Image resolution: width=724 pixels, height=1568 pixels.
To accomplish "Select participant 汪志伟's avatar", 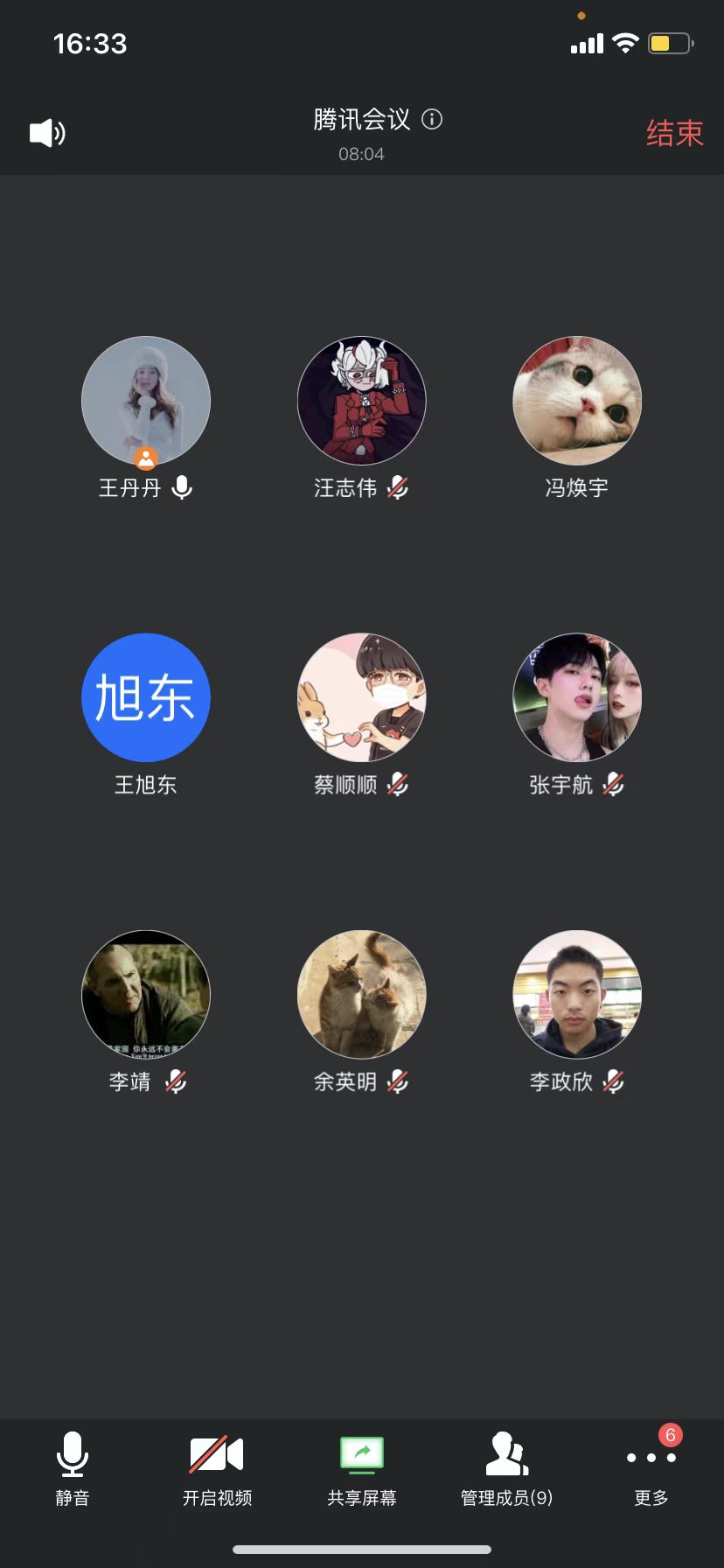I will tap(362, 401).
